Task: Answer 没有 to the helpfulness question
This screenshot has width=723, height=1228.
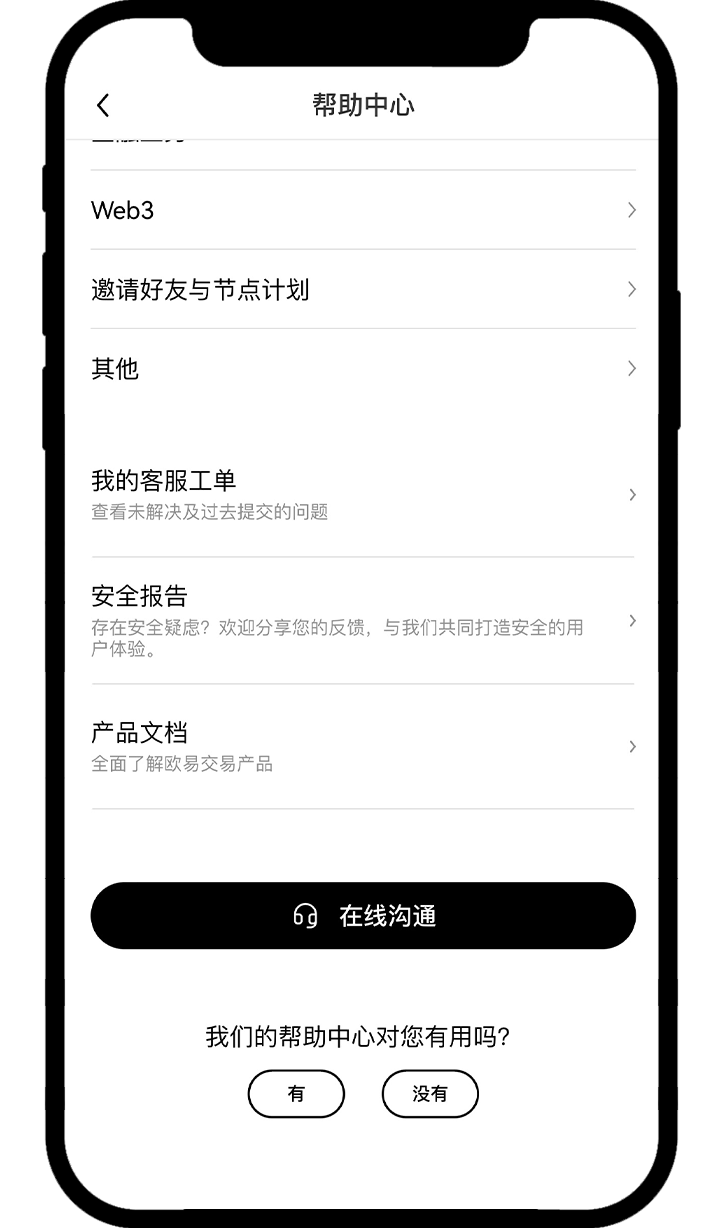Action: (x=430, y=1094)
